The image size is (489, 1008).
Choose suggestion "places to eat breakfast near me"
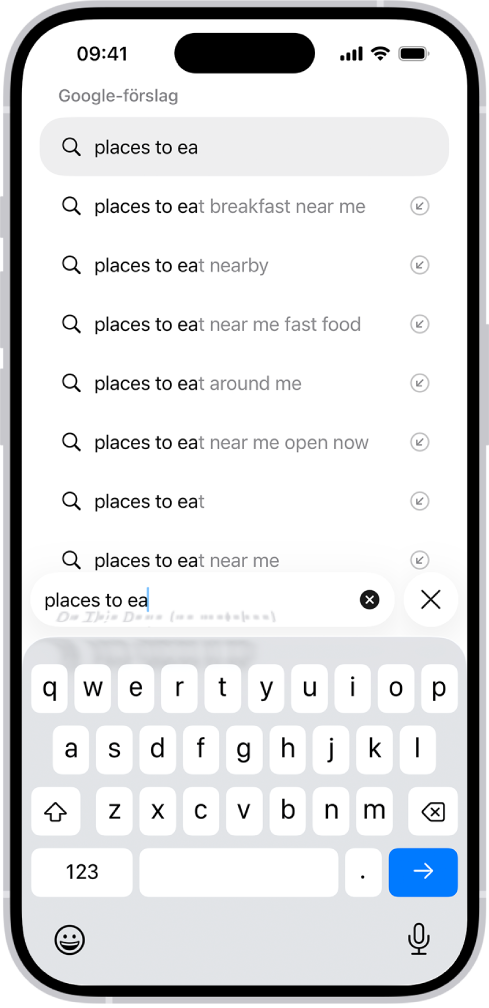244,206
